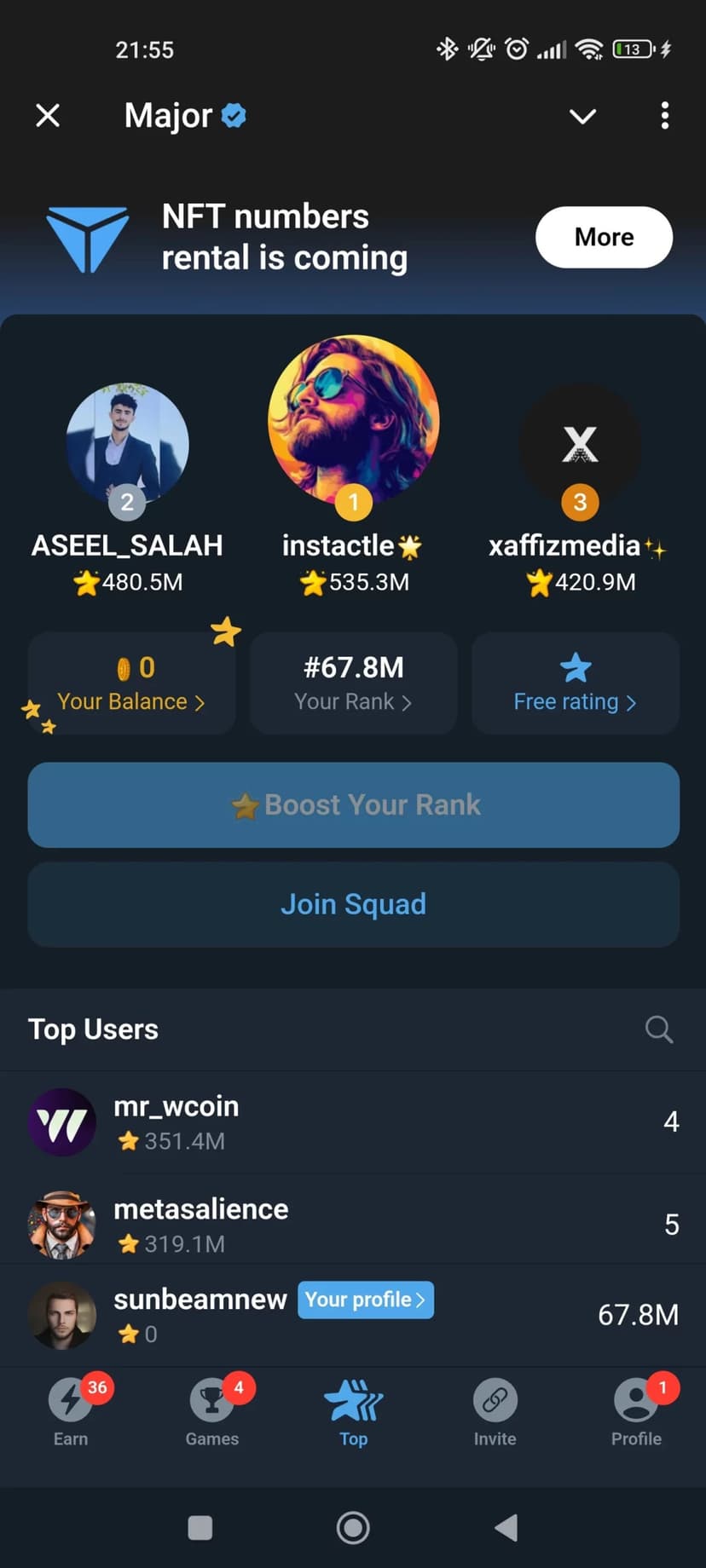Open the metasalience user row
Viewport: 706px width, 1568px height.
(x=353, y=1225)
